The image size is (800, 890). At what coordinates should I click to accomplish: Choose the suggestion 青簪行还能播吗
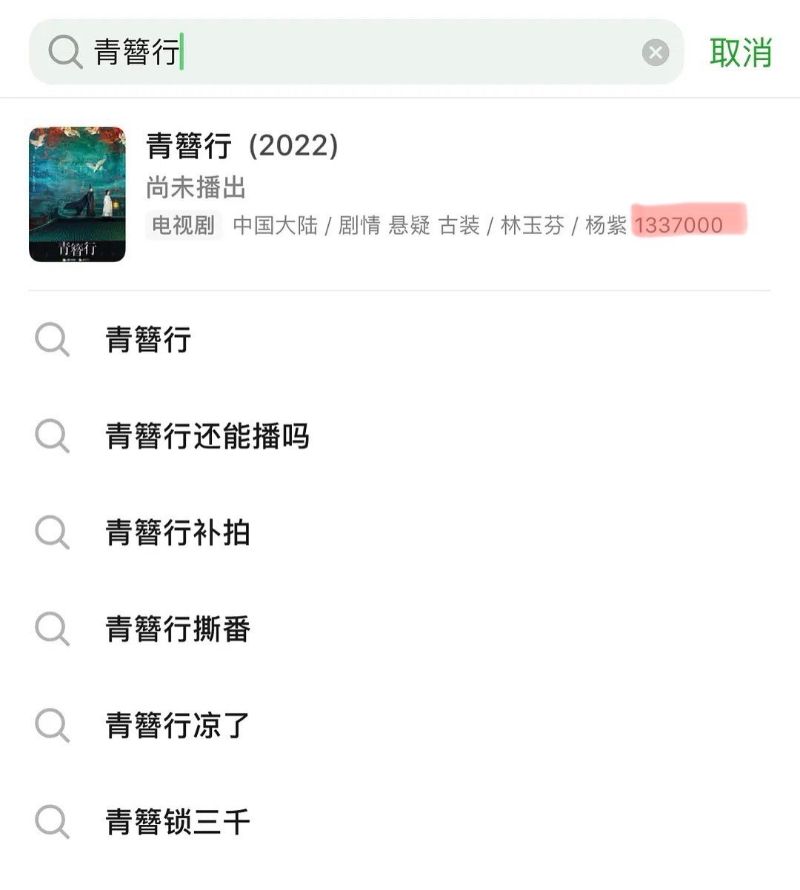click(x=207, y=437)
